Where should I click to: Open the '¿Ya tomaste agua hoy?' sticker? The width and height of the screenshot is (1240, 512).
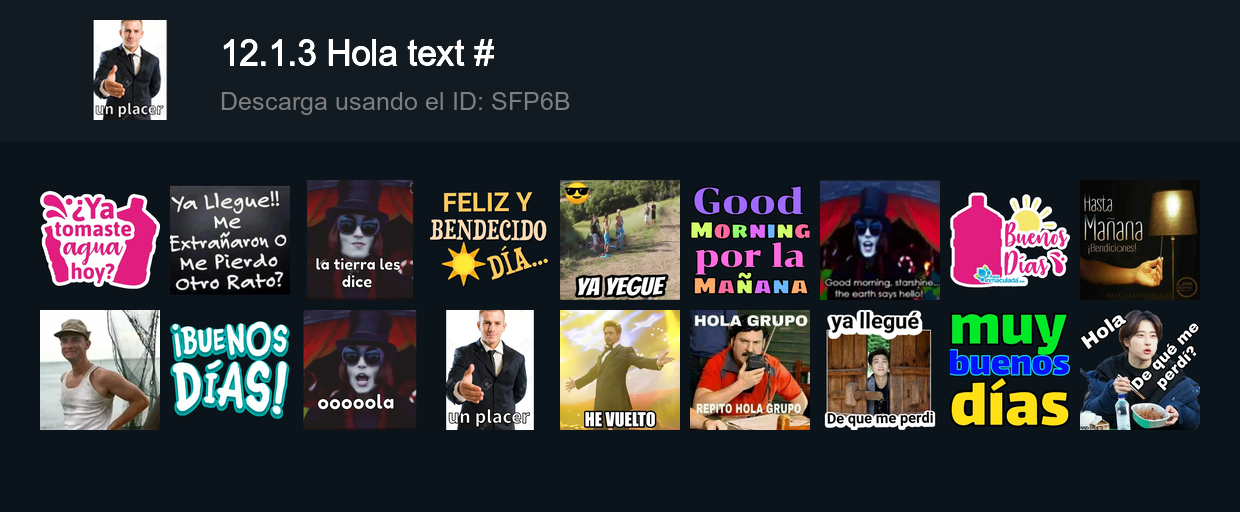[x=100, y=240]
